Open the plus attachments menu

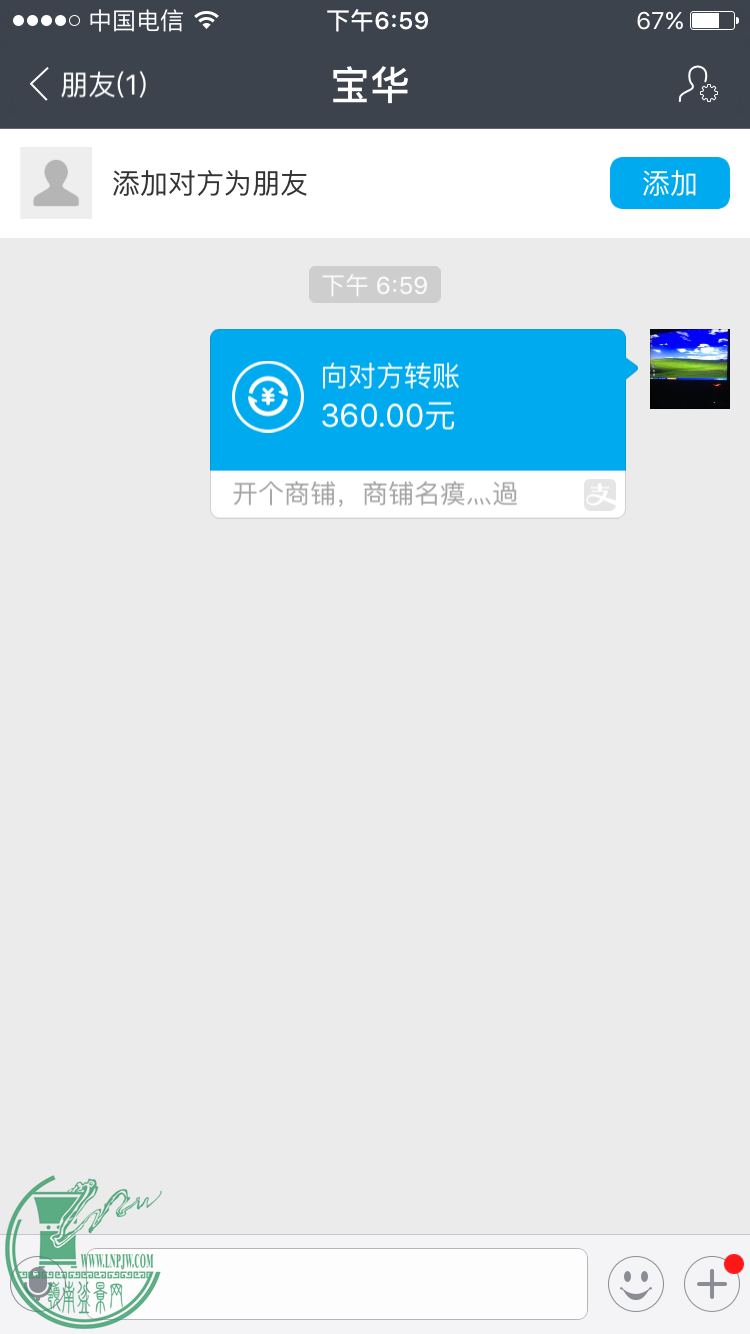point(711,1283)
